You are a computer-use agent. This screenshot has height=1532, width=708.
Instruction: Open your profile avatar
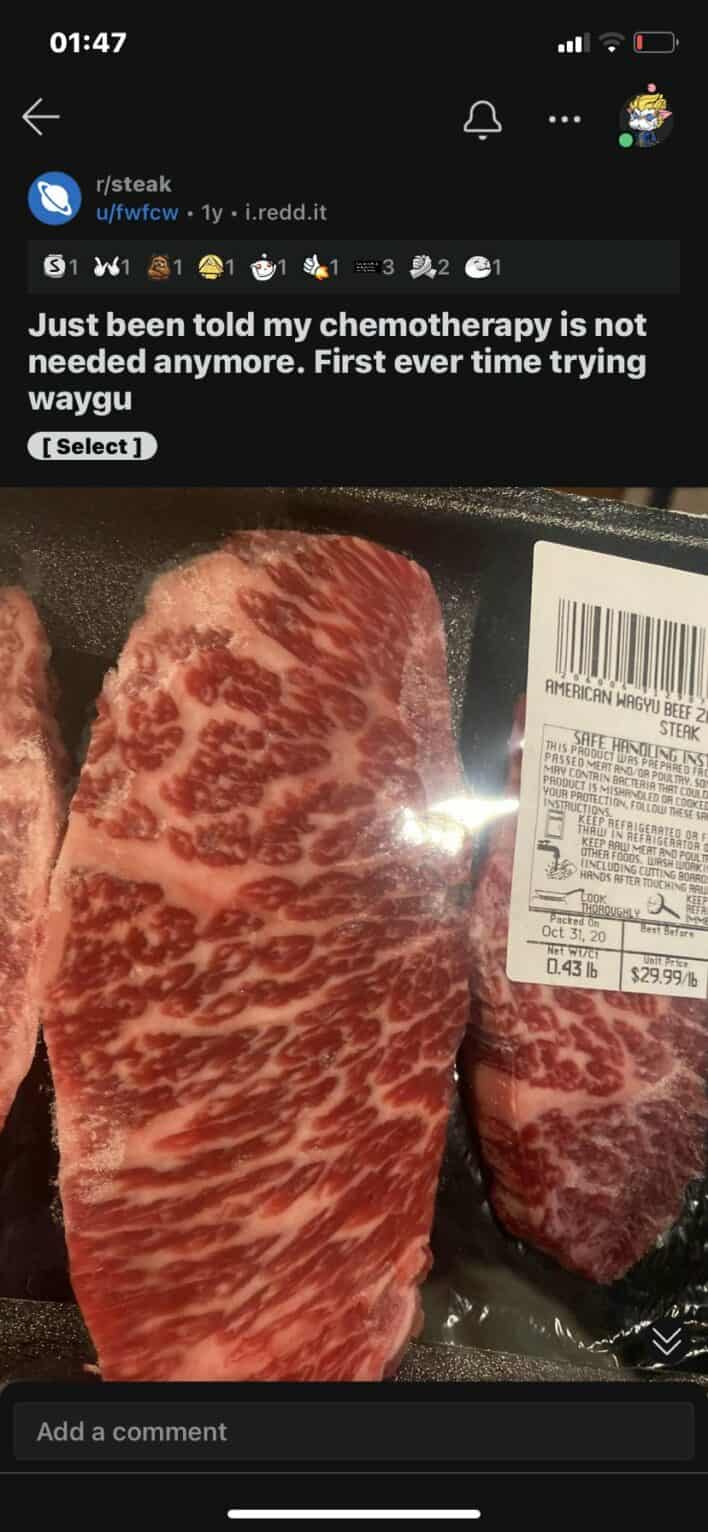click(x=645, y=119)
